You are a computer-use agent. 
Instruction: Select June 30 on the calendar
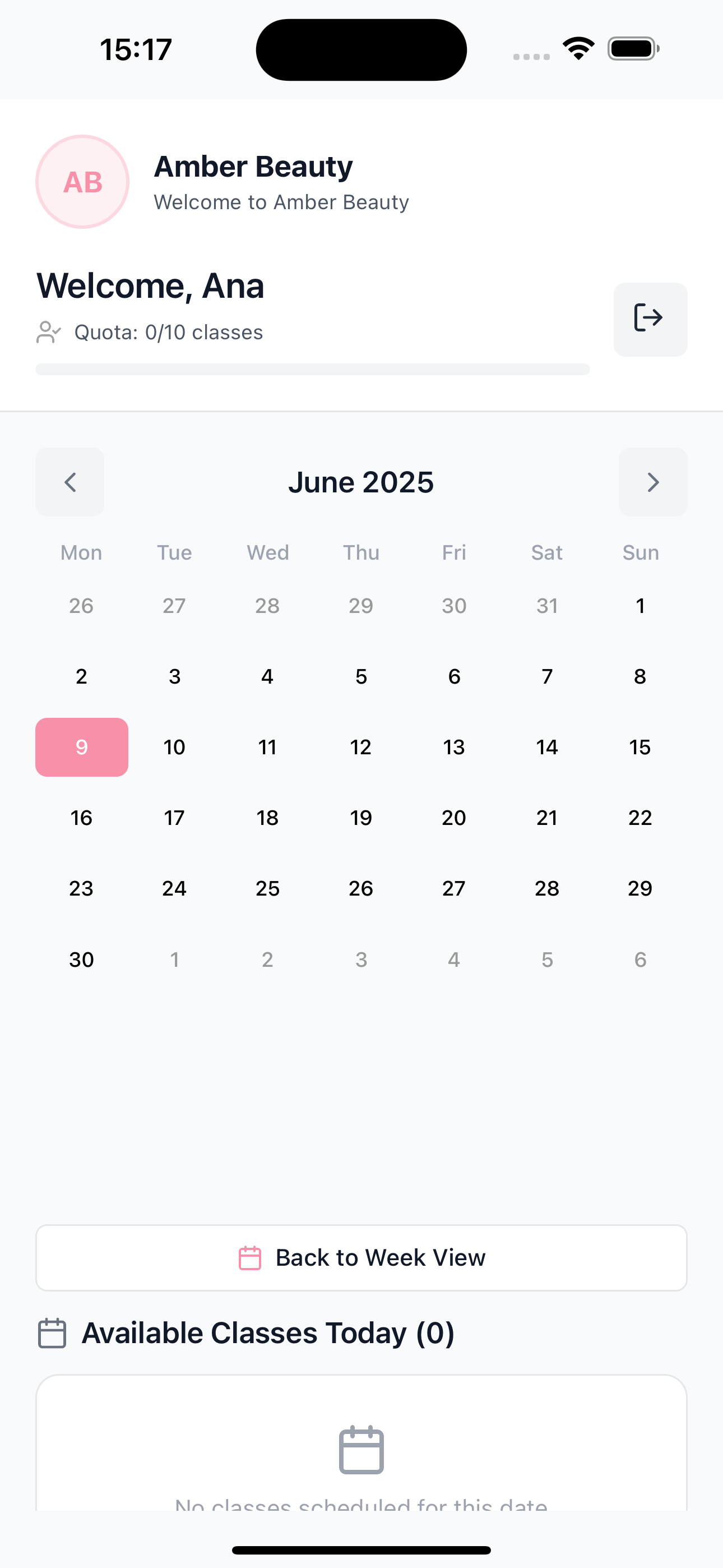click(x=82, y=959)
